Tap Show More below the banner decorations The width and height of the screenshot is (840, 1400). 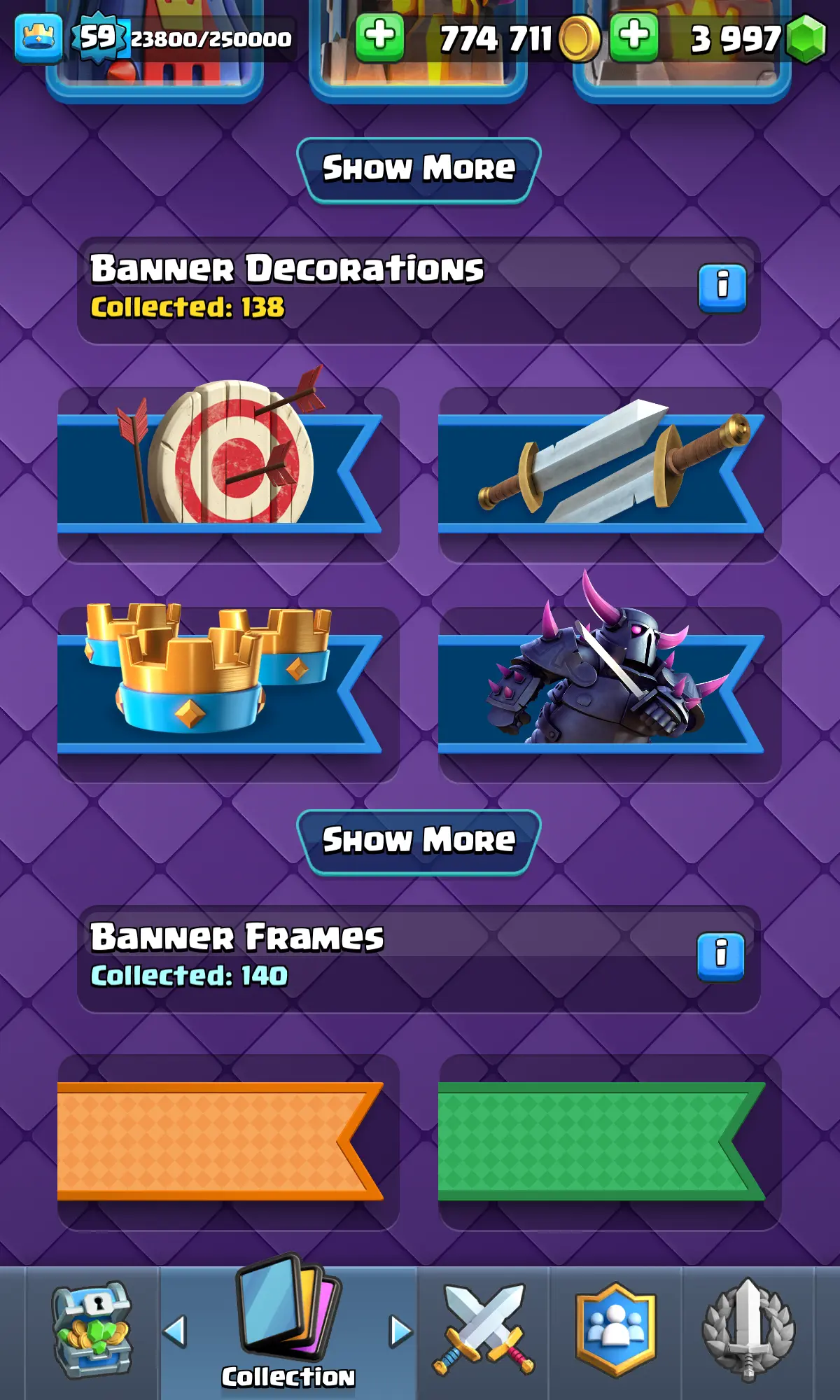pos(419,842)
